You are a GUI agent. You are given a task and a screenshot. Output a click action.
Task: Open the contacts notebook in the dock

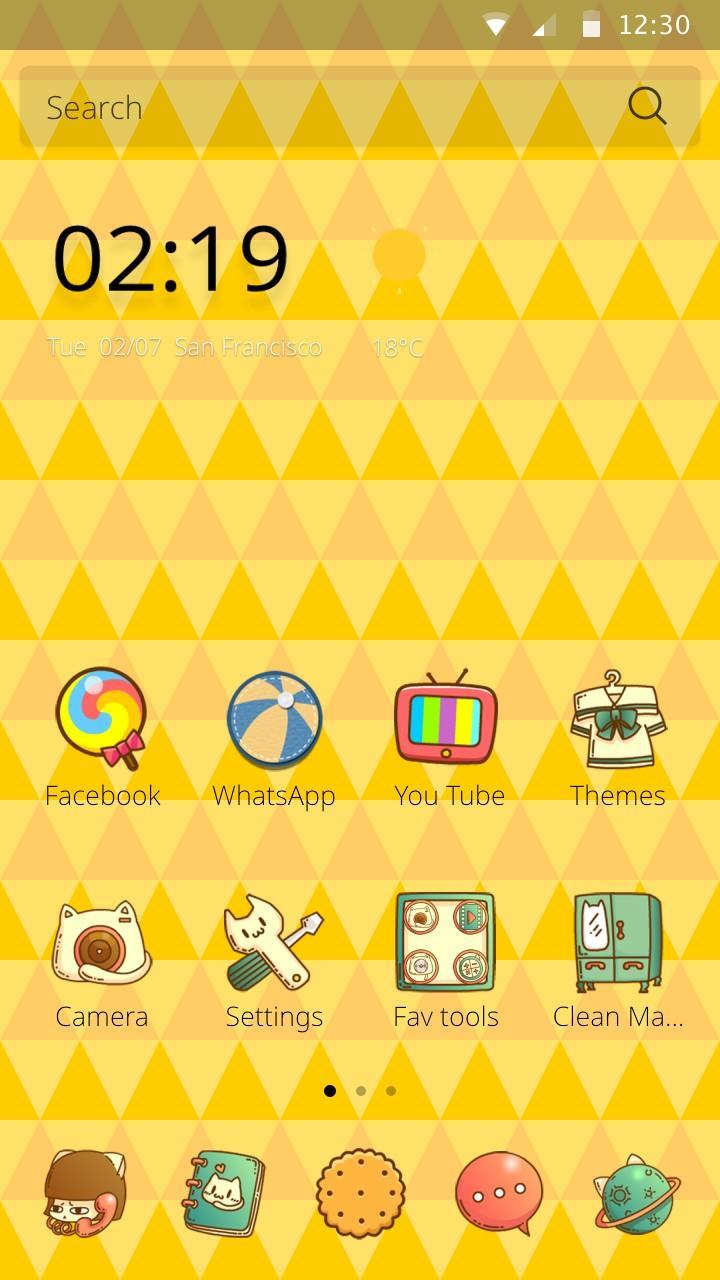[x=223, y=1193]
